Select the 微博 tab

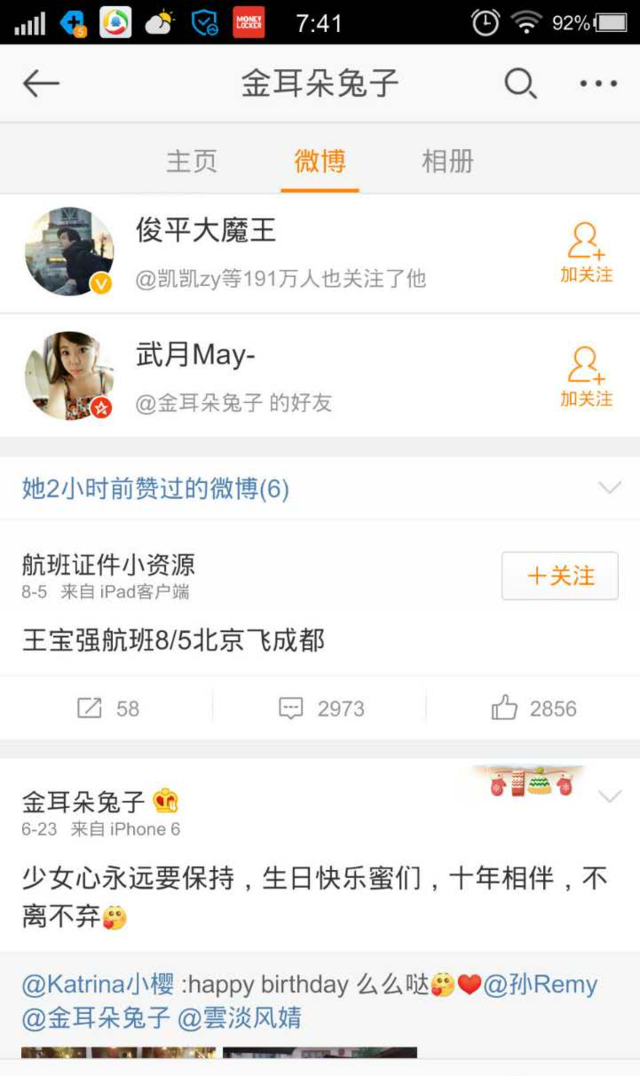319,161
